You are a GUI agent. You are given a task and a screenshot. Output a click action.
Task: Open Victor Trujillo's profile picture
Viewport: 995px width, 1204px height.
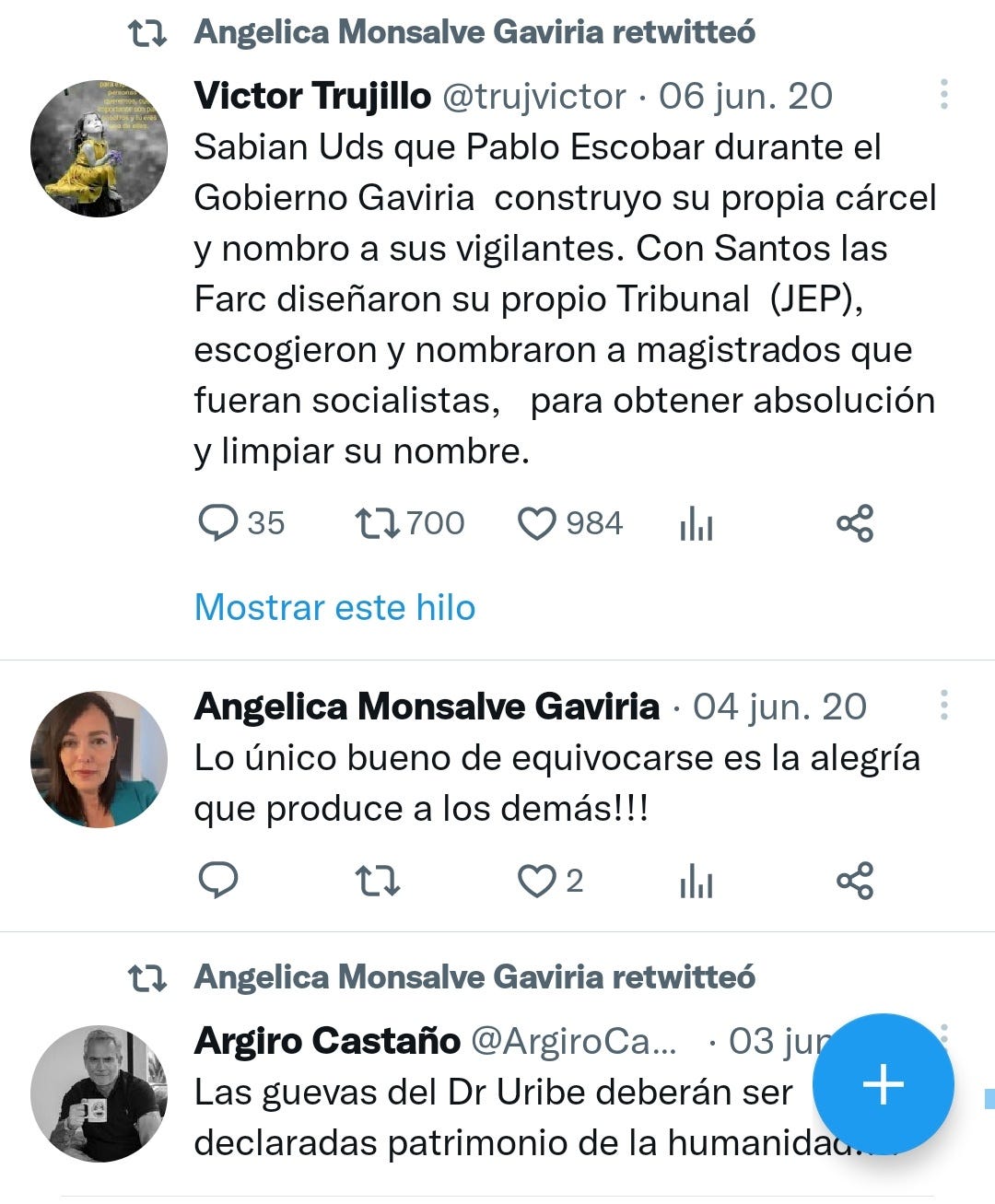[x=99, y=148]
